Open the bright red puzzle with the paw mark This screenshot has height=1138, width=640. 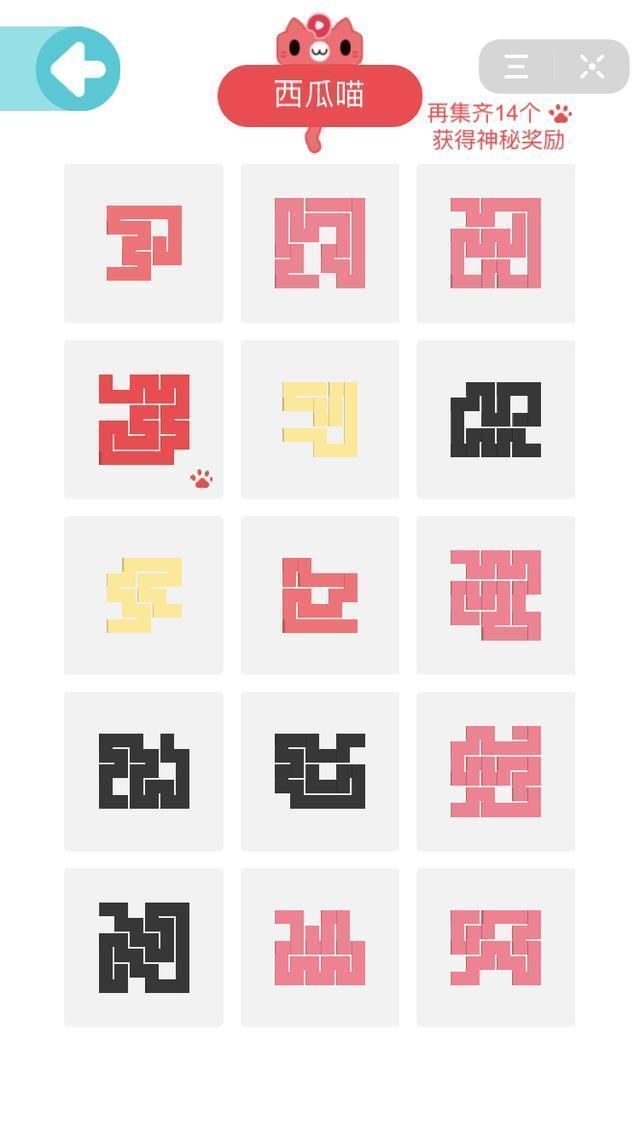[x=144, y=419]
